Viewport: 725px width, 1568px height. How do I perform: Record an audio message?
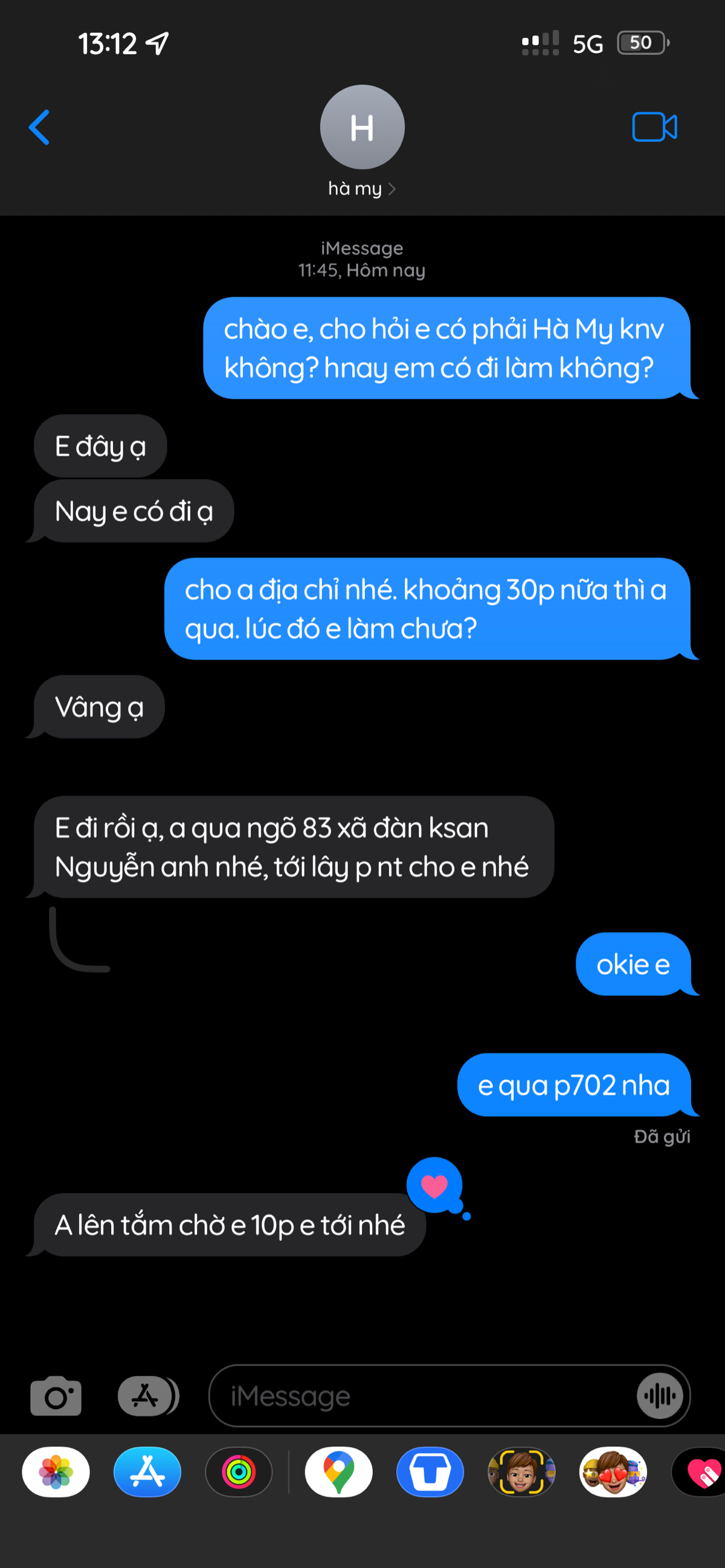pos(660,1395)
